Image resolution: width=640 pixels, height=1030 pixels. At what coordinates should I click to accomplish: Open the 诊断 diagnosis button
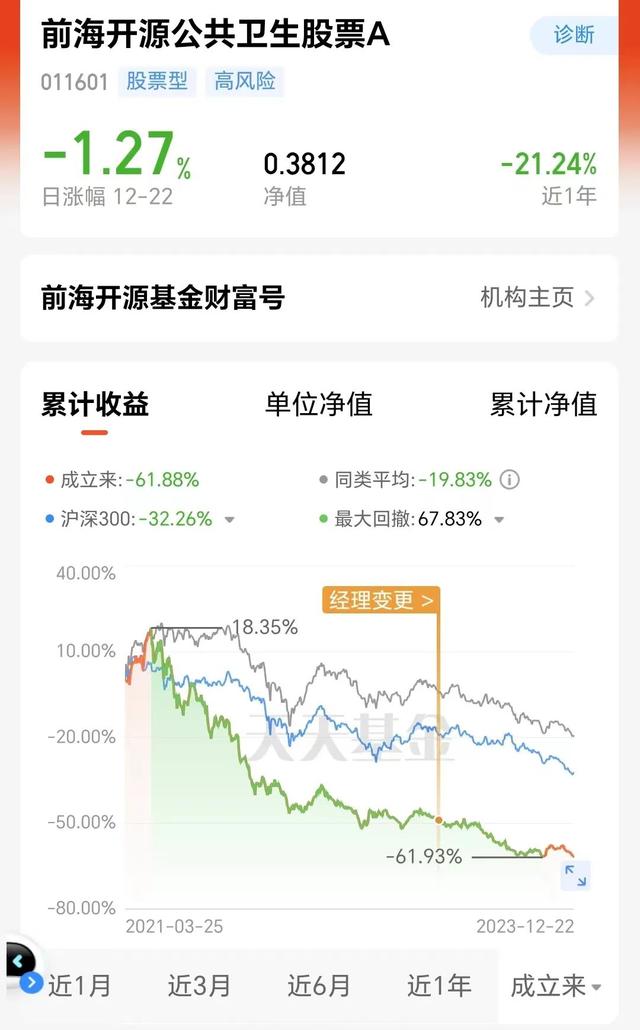point(573,35)
